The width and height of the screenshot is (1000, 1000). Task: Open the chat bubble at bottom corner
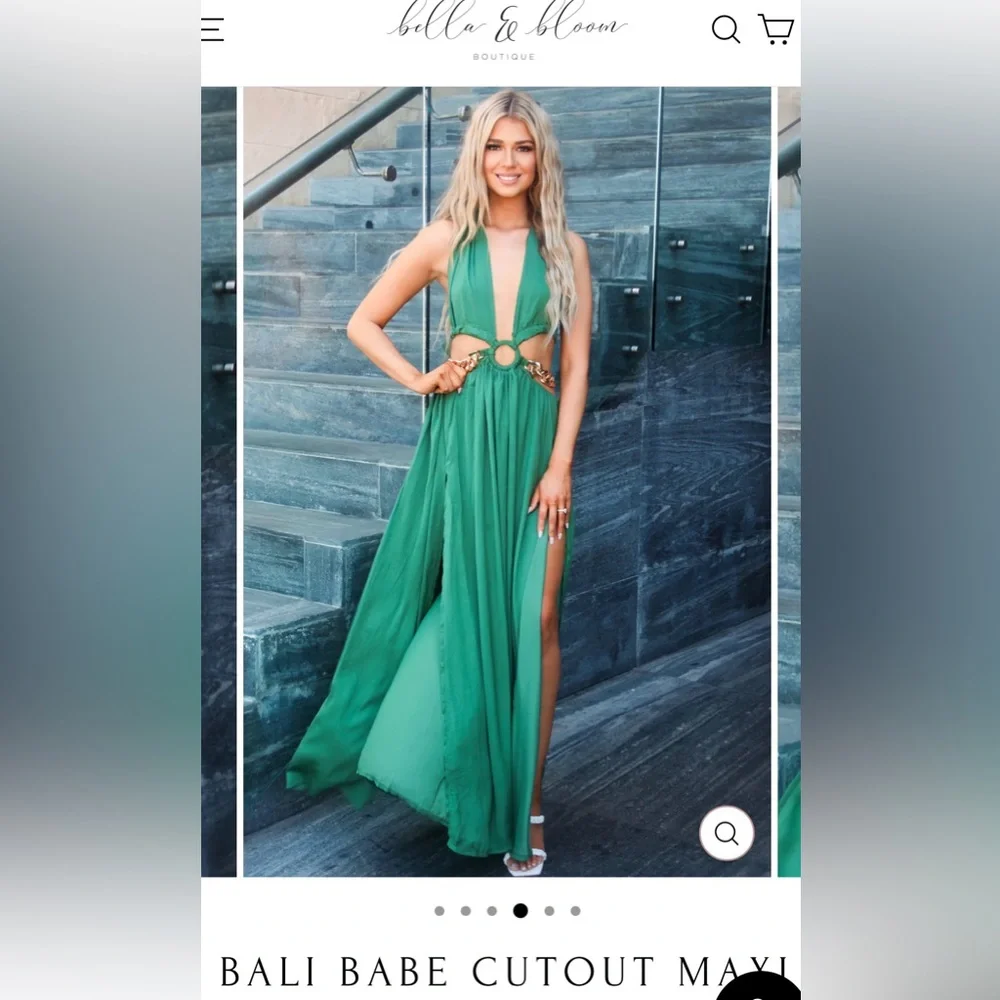click(760, 987)
